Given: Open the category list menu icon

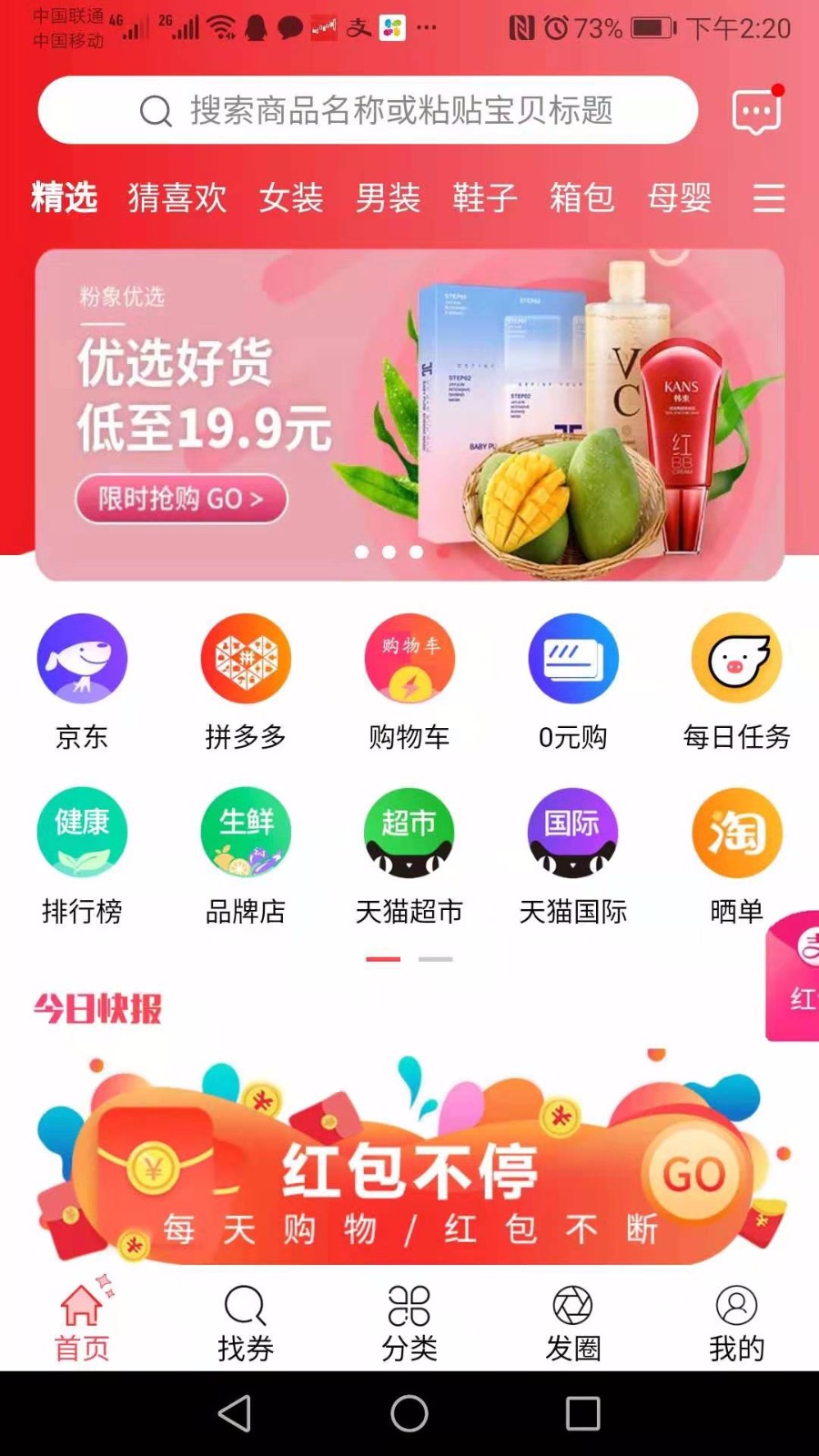Looking at the screenshot, I should 768,197.
